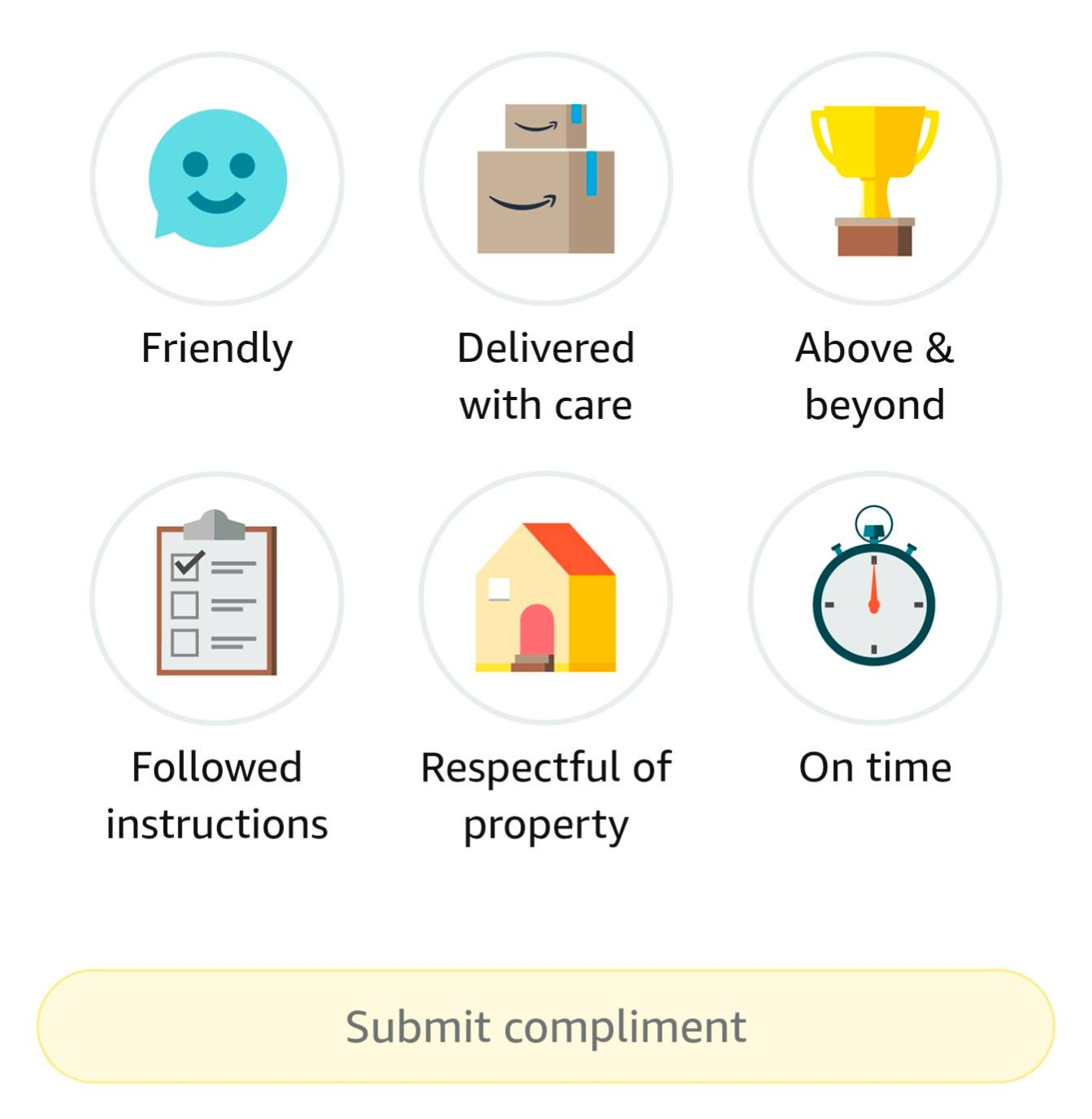Select the Friendly compliment
1092x1119 pixels.
(x=217, y=179)
